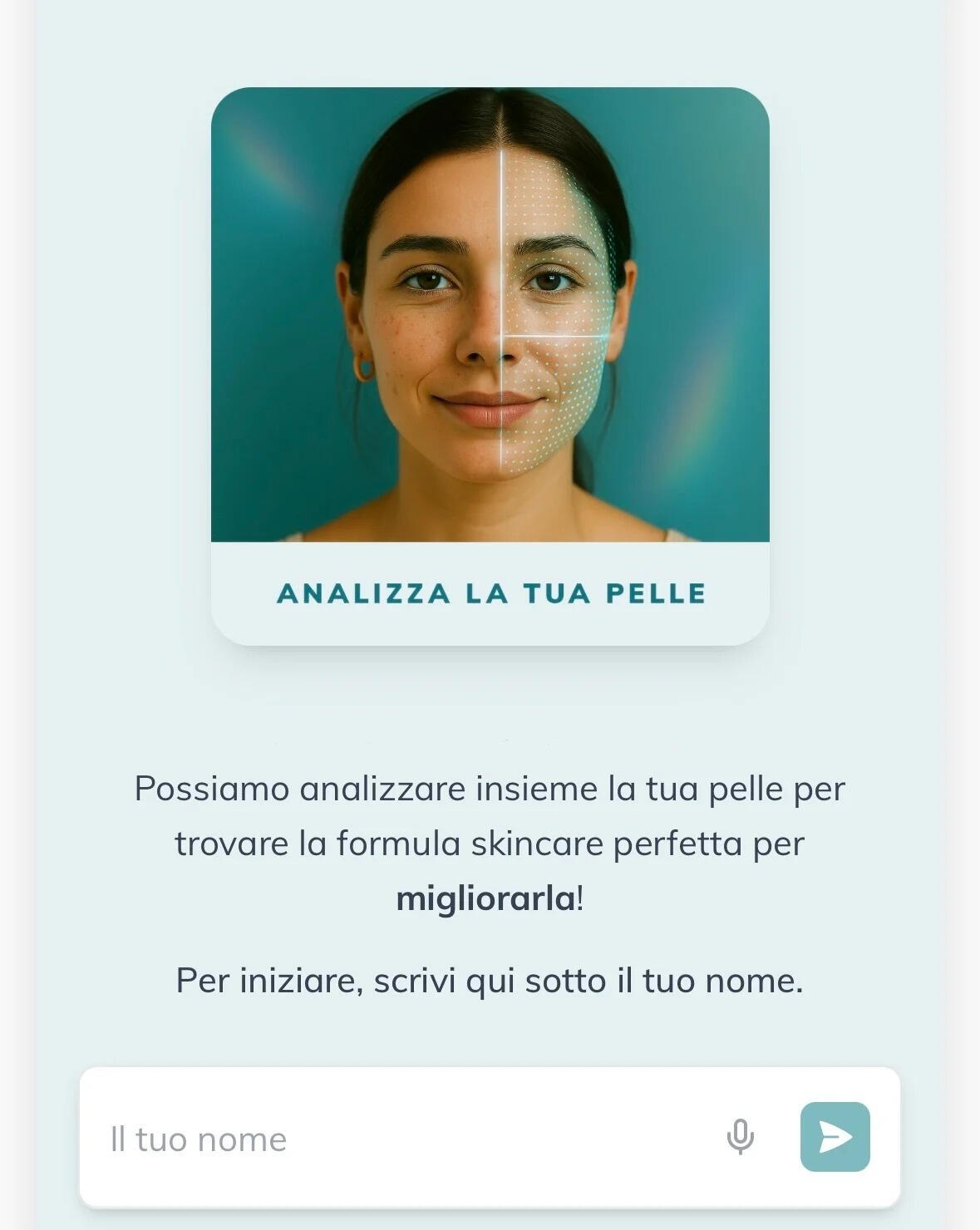The width and height of the screenshot is (980, 1230).
Task: Open the 'Analizza la tua pelle' card
Action: [x=490, y=366]
